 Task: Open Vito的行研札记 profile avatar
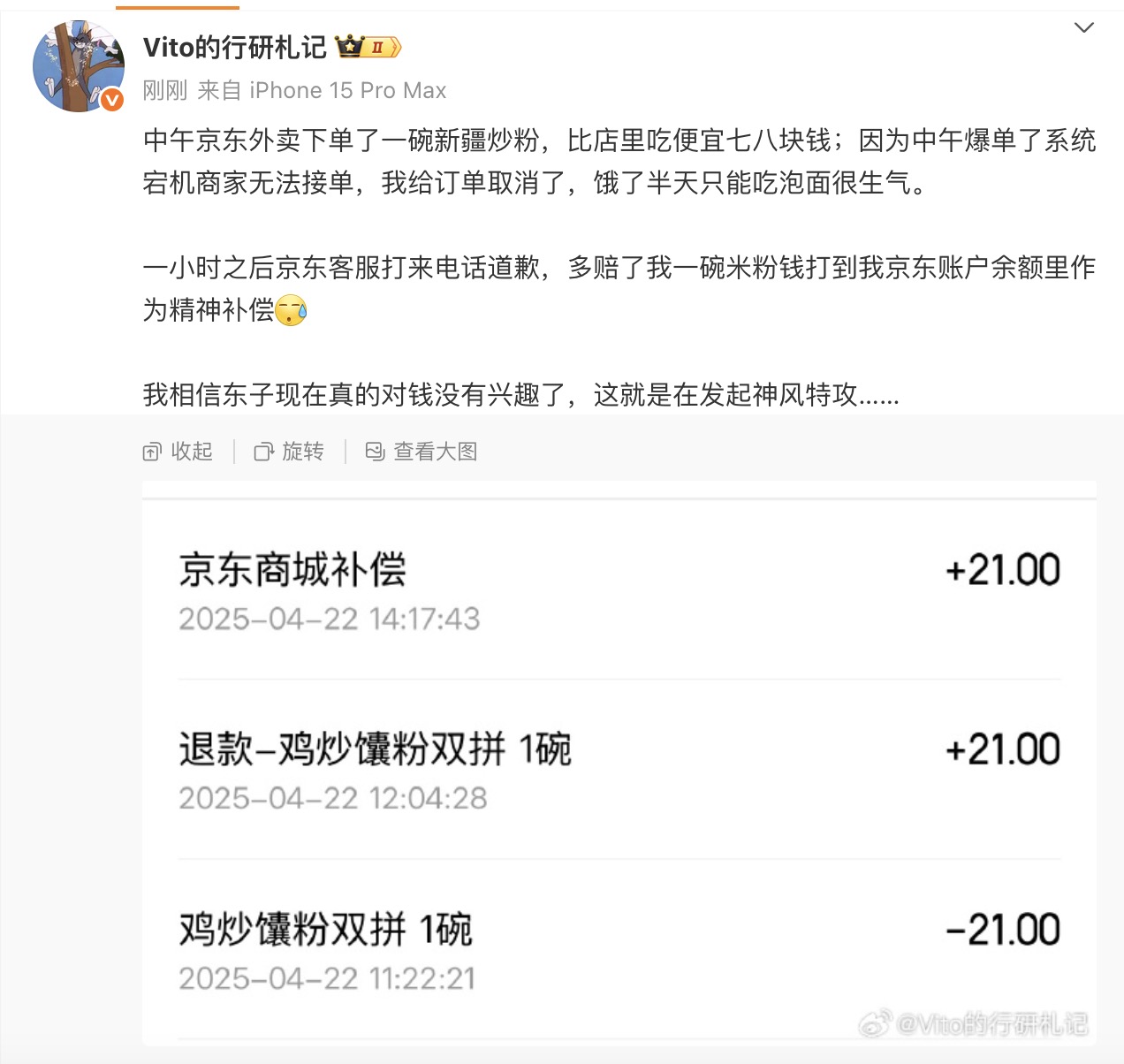78,67
